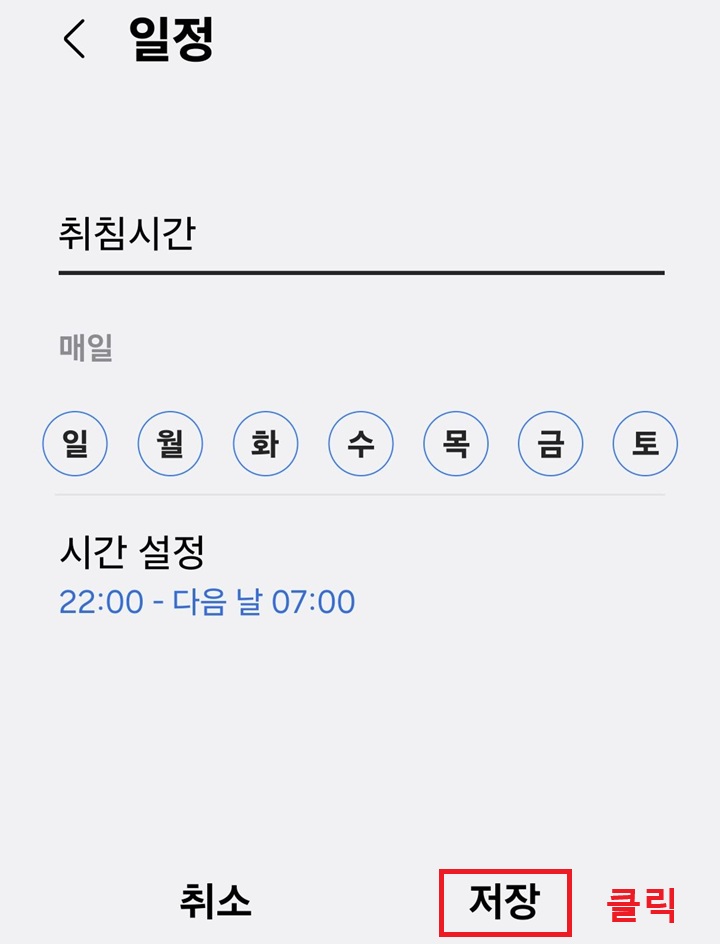Enable all weekday circles starting with 월
Image resolution: width=720 pixels, height=944 pixels.
pyautogui.click(x=170, y=443)
